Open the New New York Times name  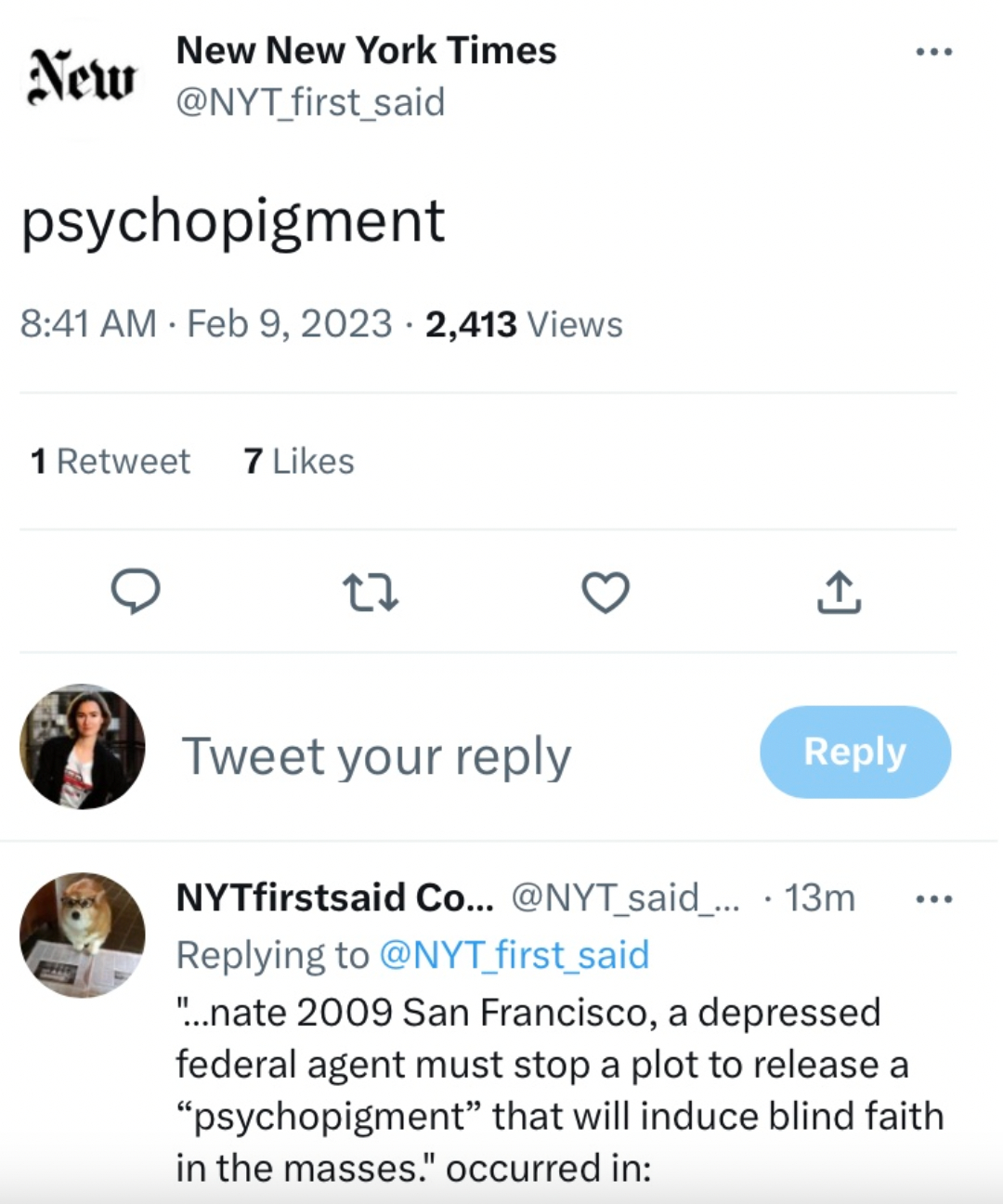(x=366, y=50)
